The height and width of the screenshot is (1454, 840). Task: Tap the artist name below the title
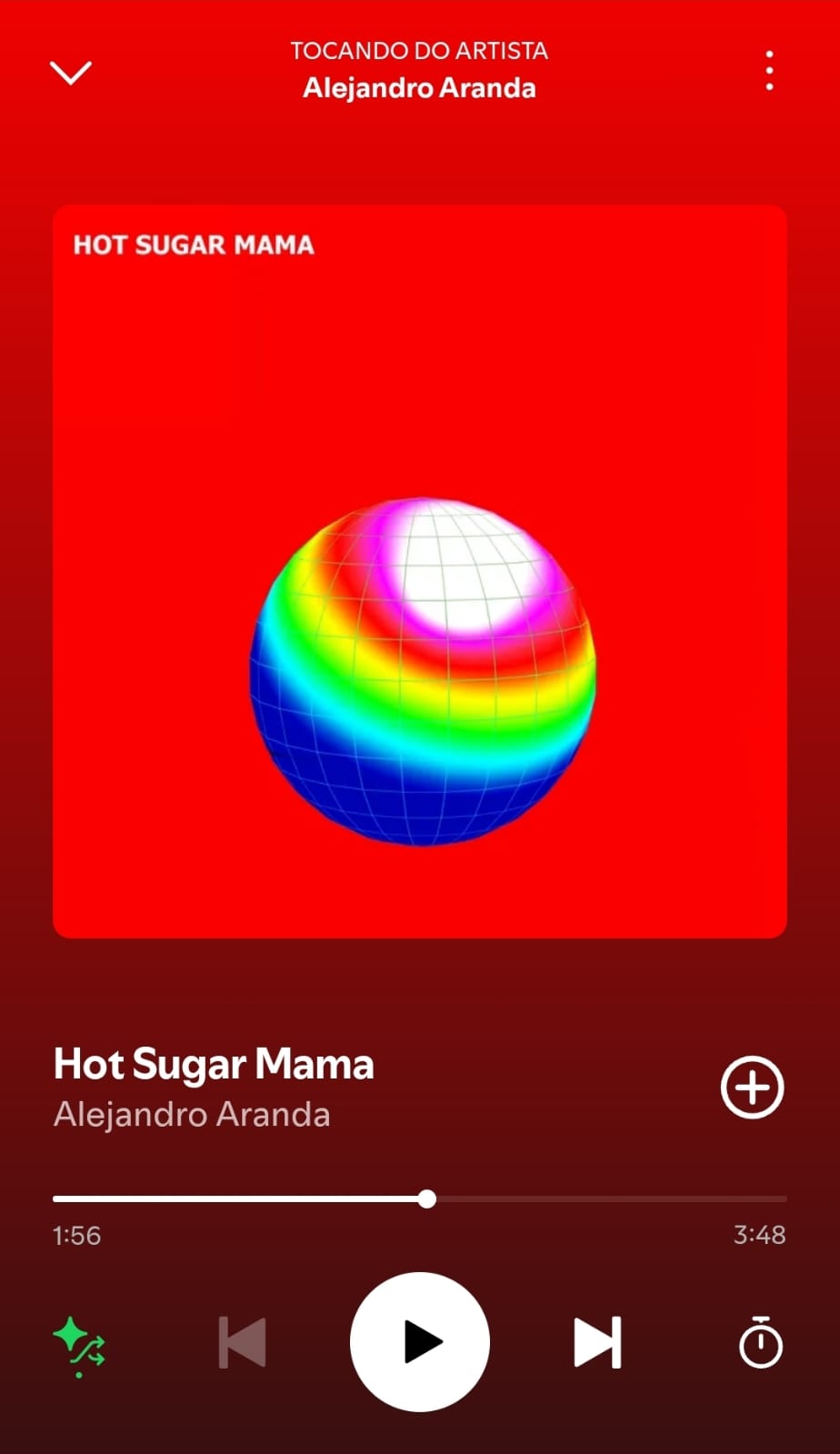click(x=192, y=1114)
